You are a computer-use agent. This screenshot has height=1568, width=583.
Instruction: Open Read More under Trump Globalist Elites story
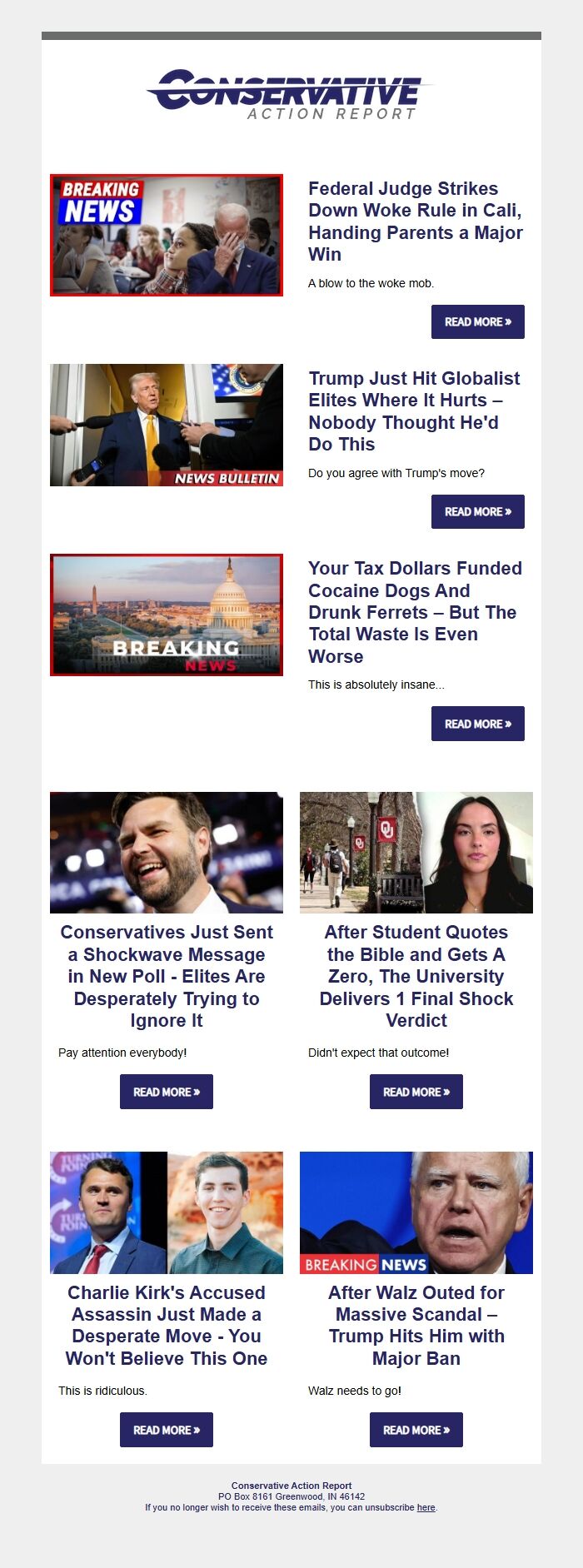click(477, 511)
